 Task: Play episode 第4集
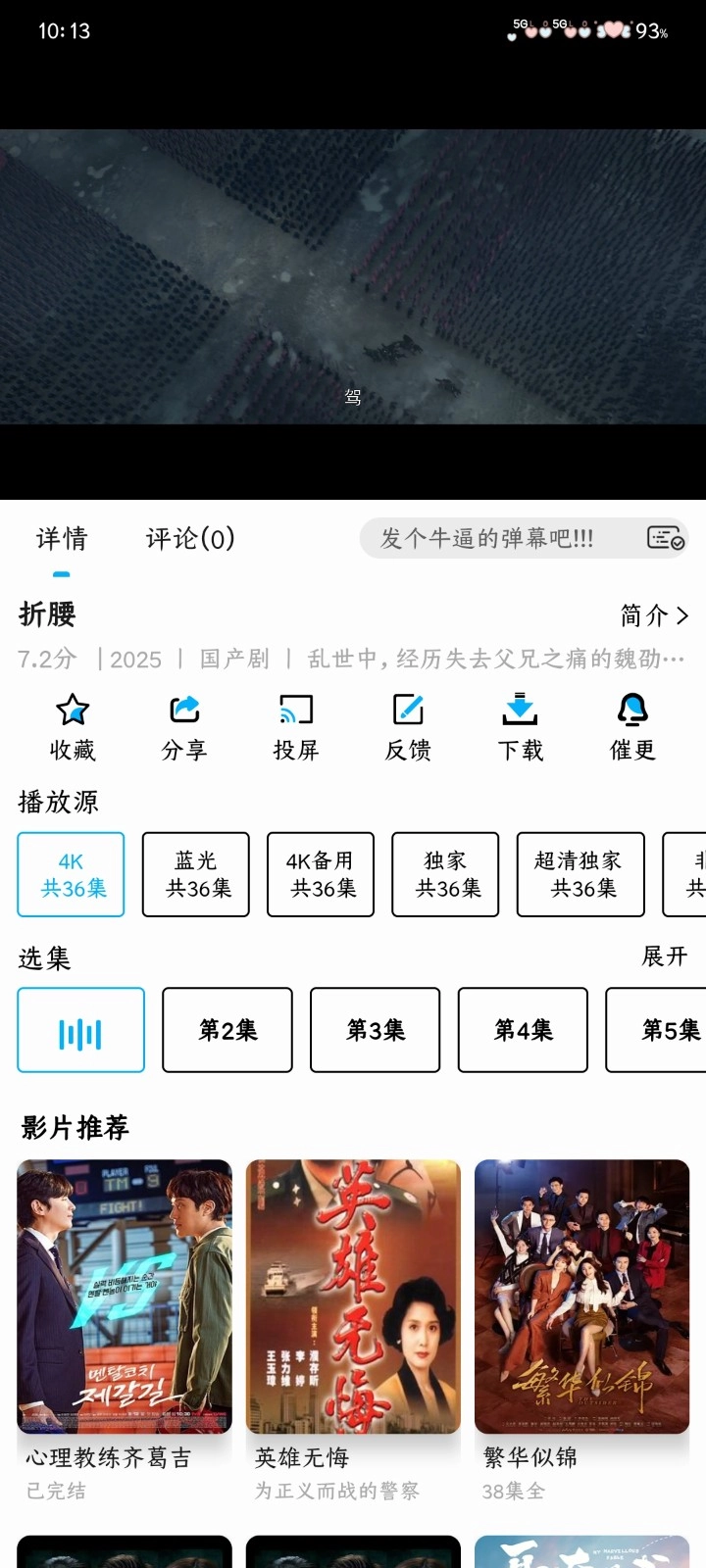(x=523, y=1030)
